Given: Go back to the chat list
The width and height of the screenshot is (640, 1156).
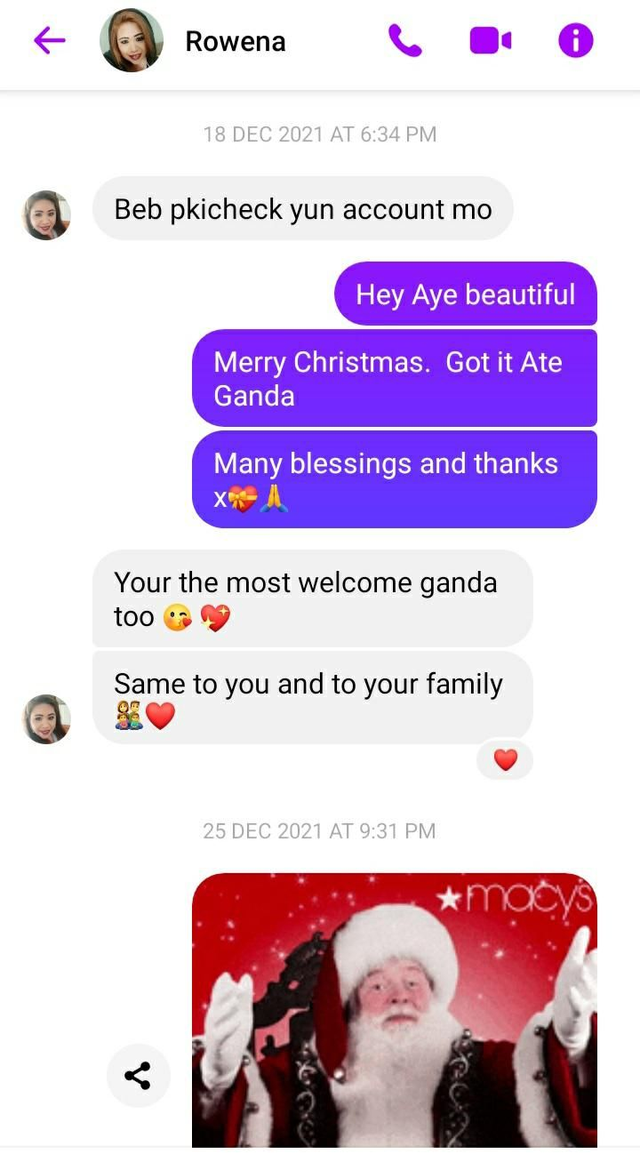Looking at the screenshot, I should 49,40.
